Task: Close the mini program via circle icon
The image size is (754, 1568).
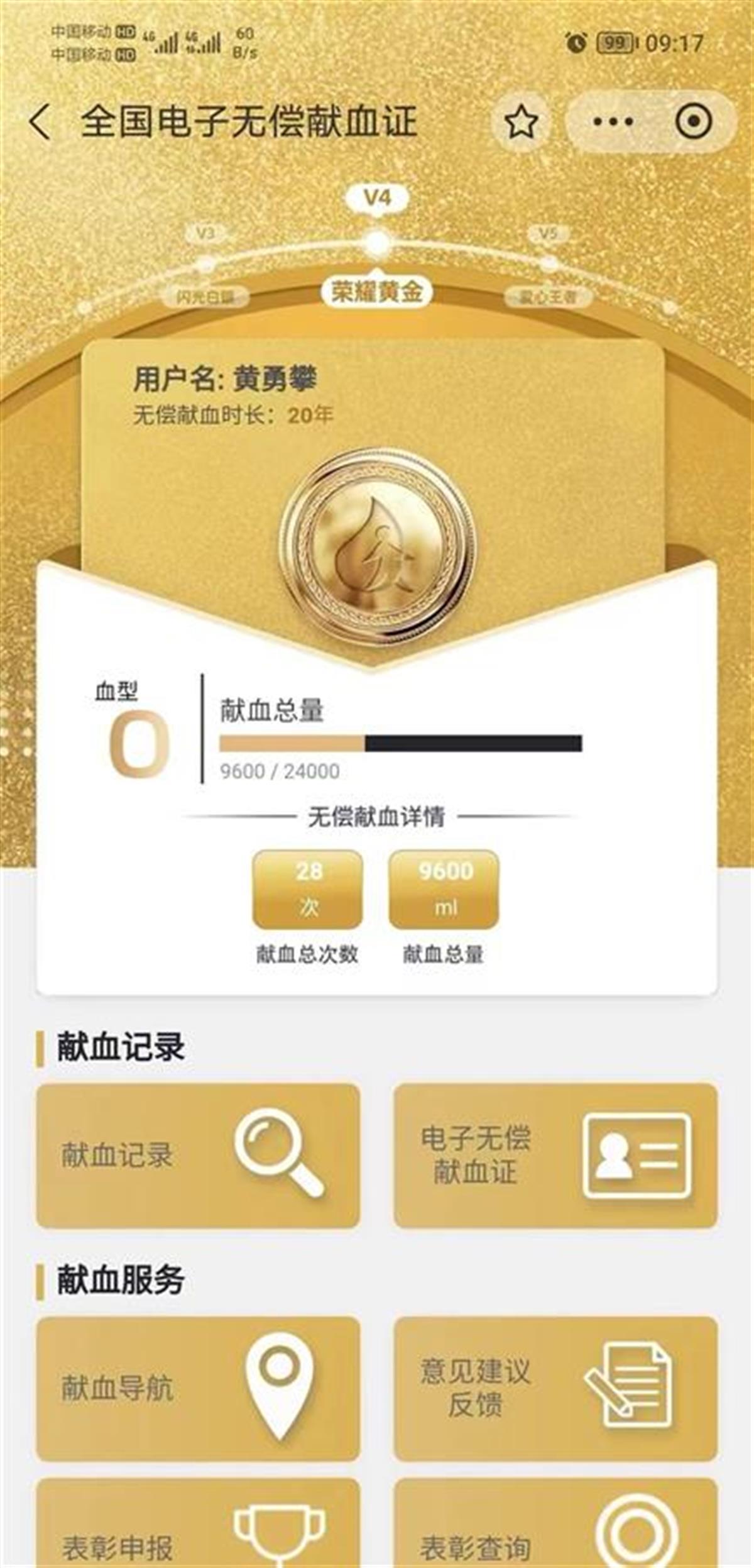Action: pyautogui.click(x=694, y=121)
